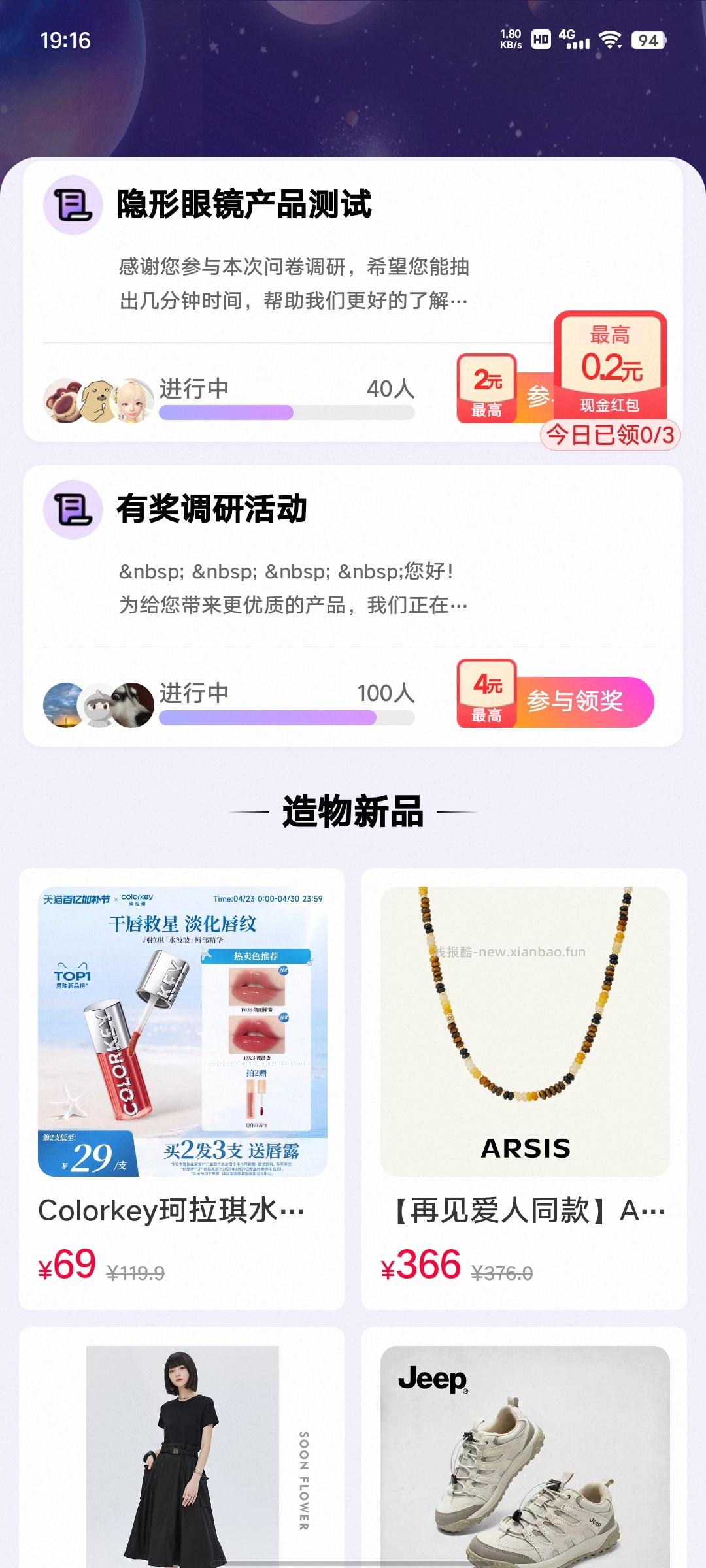Image resolution: width=706 pixels, height=1568 pixels.
Task: Click the 4元最高 badge on 有奖调研活动
Action: (486, 694)
